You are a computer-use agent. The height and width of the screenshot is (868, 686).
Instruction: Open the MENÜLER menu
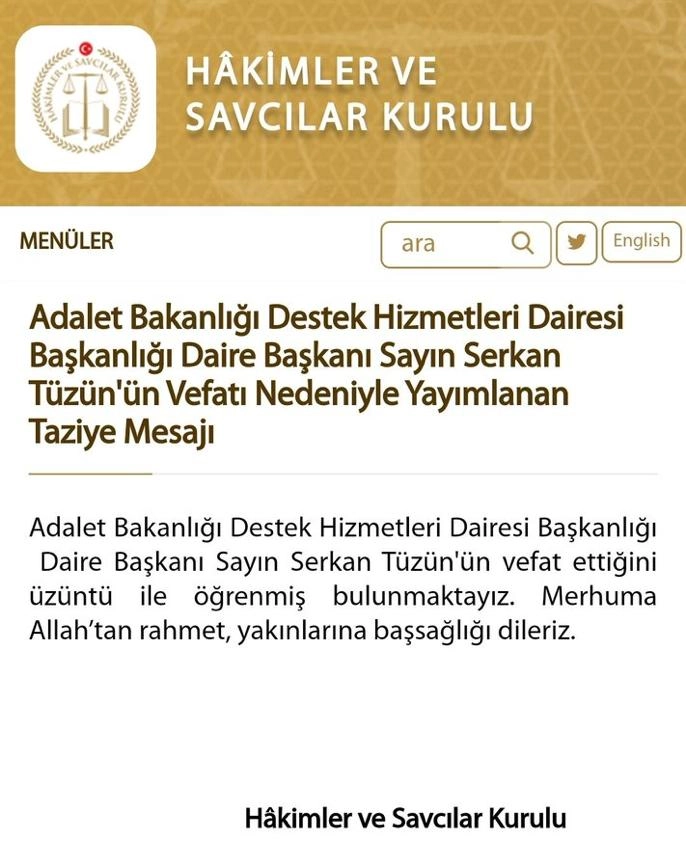pos(66,241)
